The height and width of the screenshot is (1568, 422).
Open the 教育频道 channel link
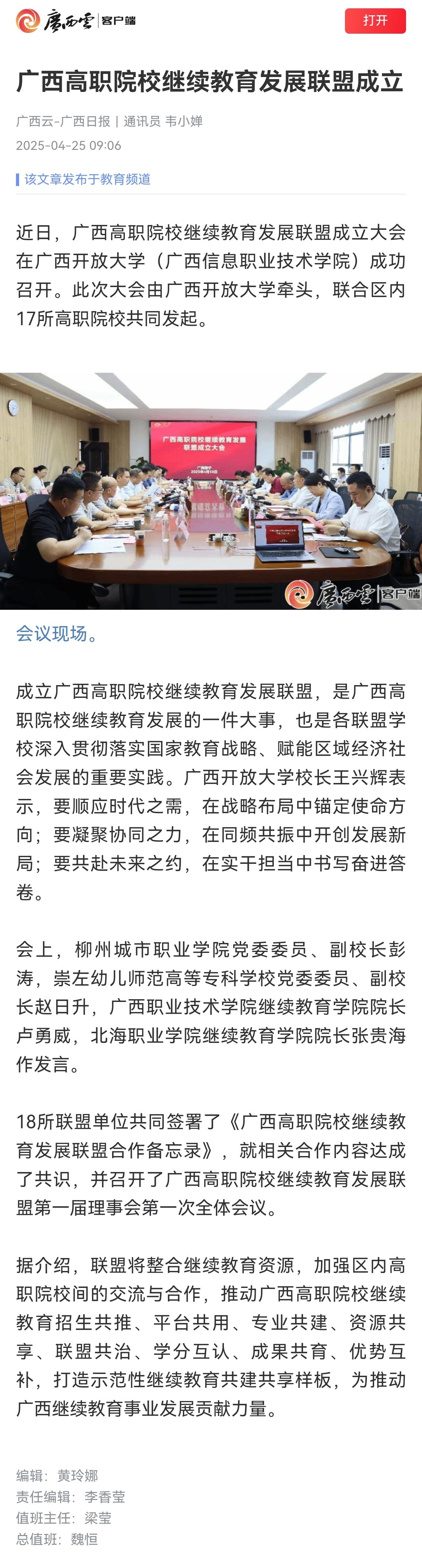tap(87, 179)
